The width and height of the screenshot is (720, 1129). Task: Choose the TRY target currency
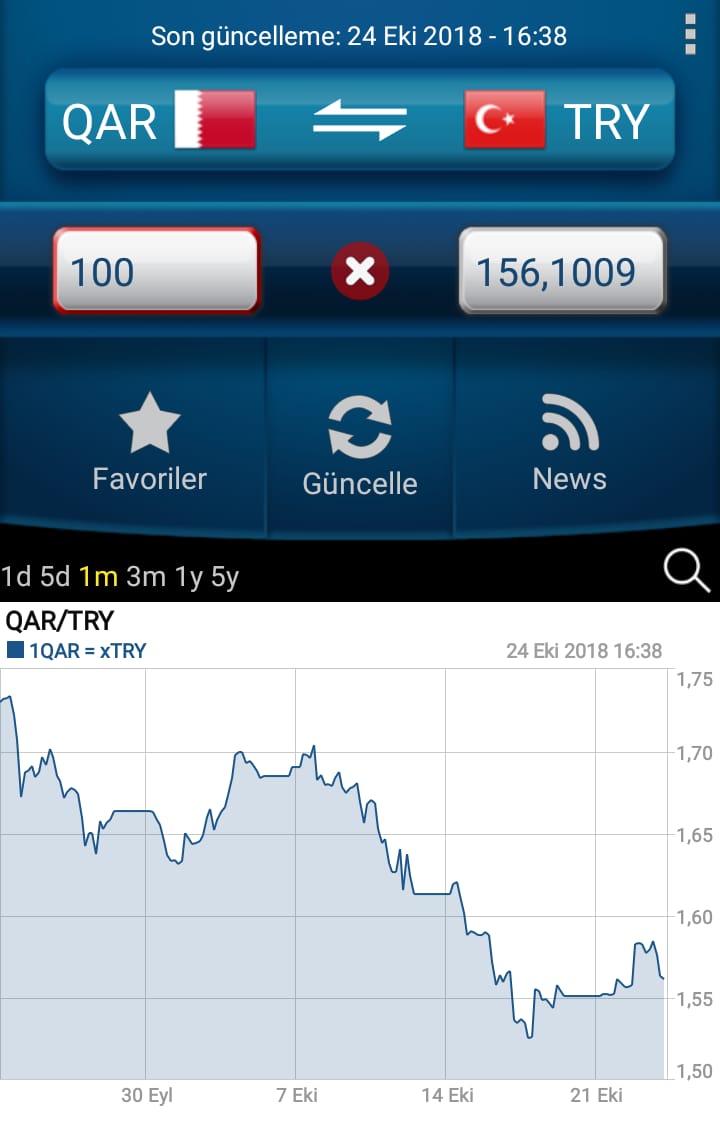point(557,120)
